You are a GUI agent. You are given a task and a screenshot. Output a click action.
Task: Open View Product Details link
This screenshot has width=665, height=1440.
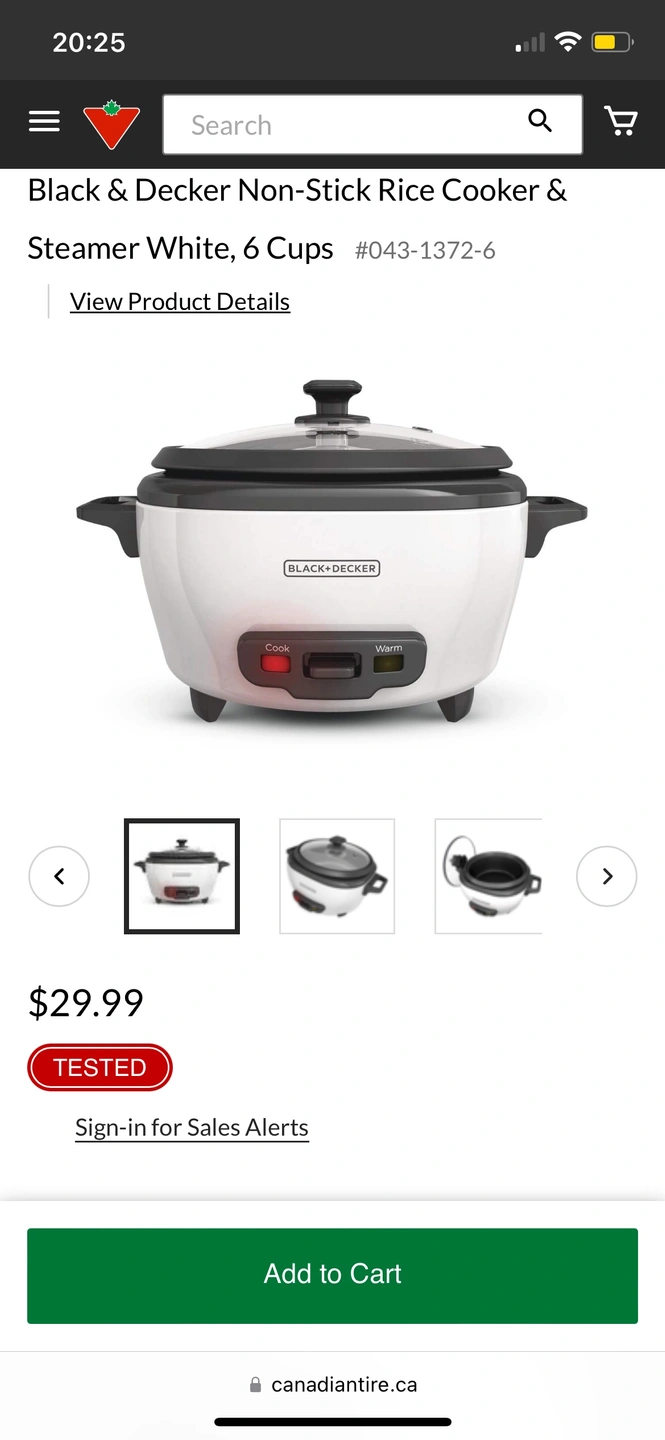180,302
